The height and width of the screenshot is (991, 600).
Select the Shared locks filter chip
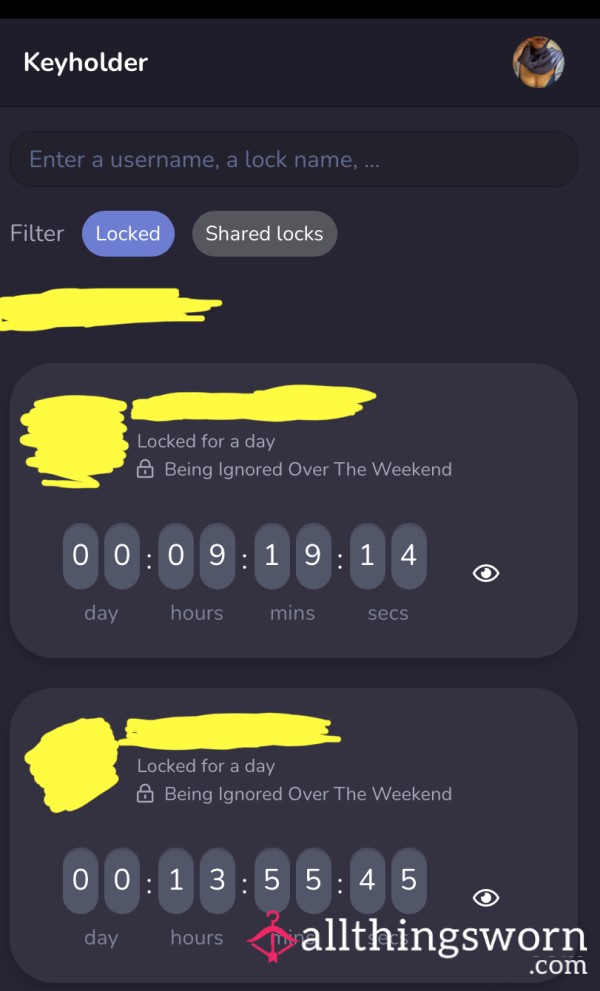264,233
